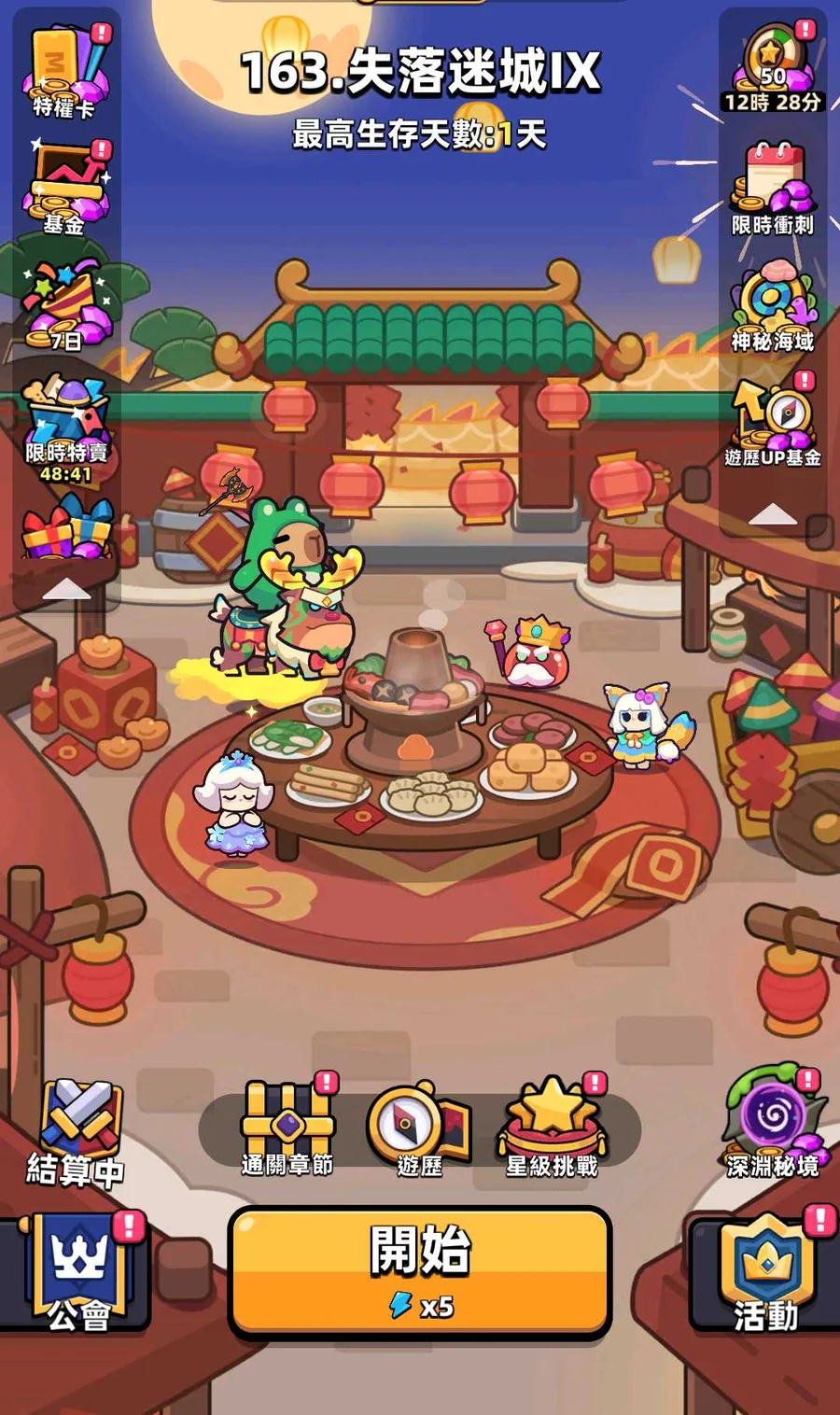Start the stage with 開始 button
Screen dimensions: 840x1415
click(x=420, y=1271)
